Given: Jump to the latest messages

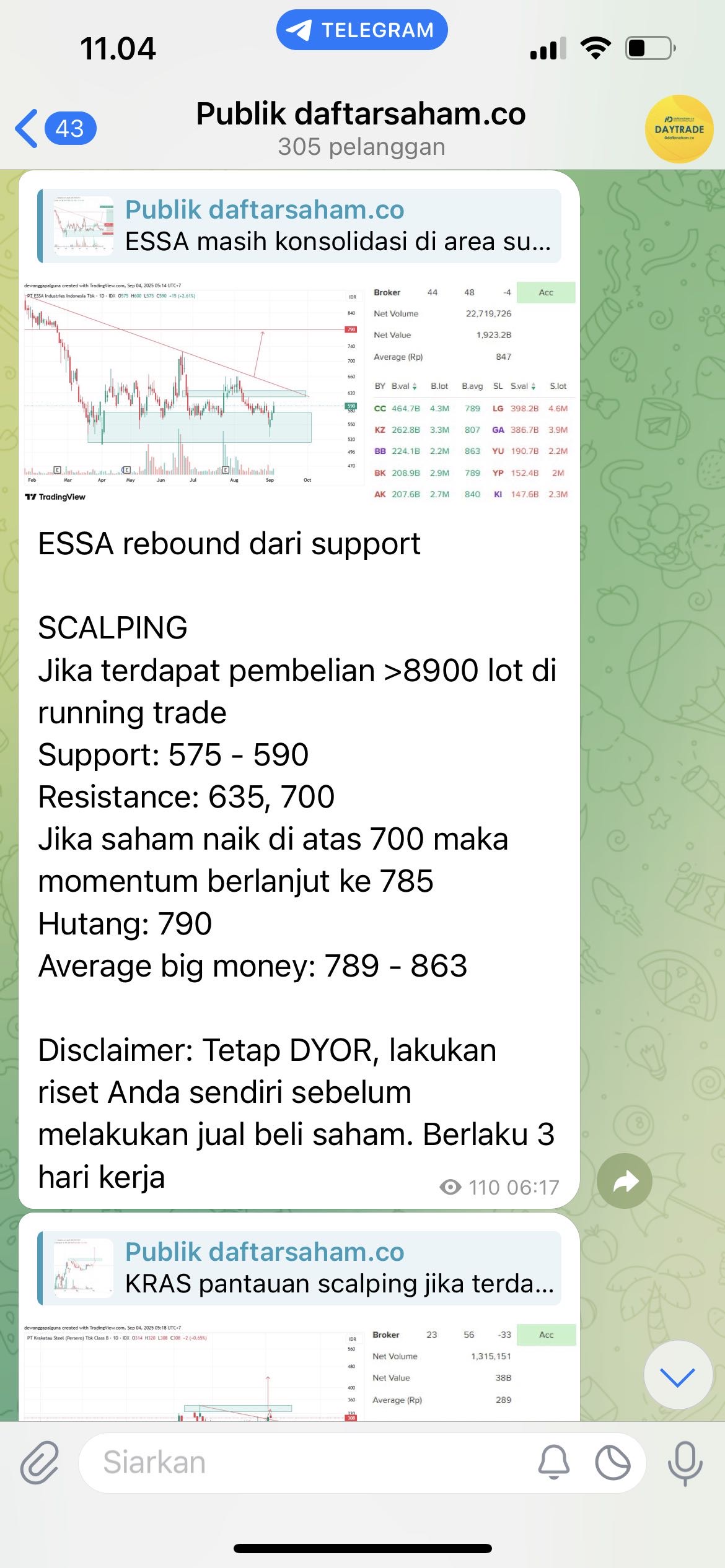Looking at the screenshot, I should point(678,1375).
